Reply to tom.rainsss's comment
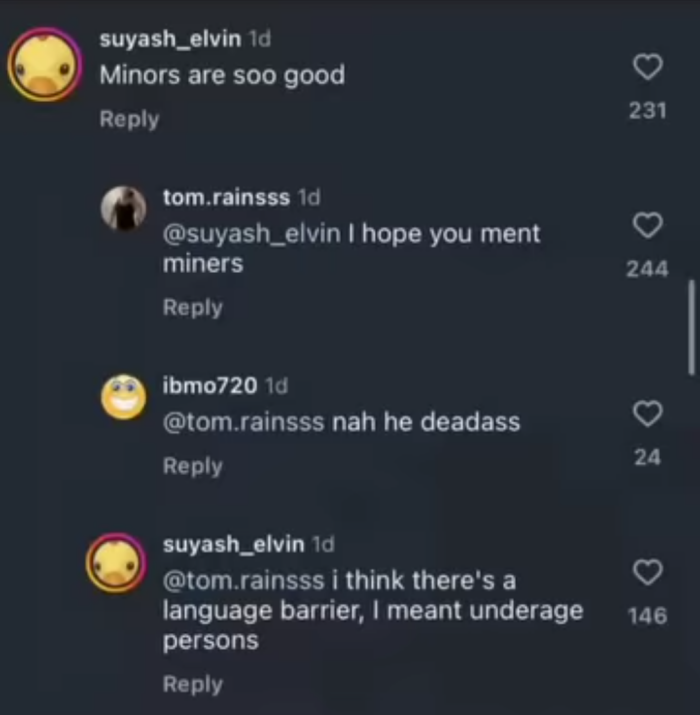The image size is (700, 715). pyautogui.click(x=193, y=308)
